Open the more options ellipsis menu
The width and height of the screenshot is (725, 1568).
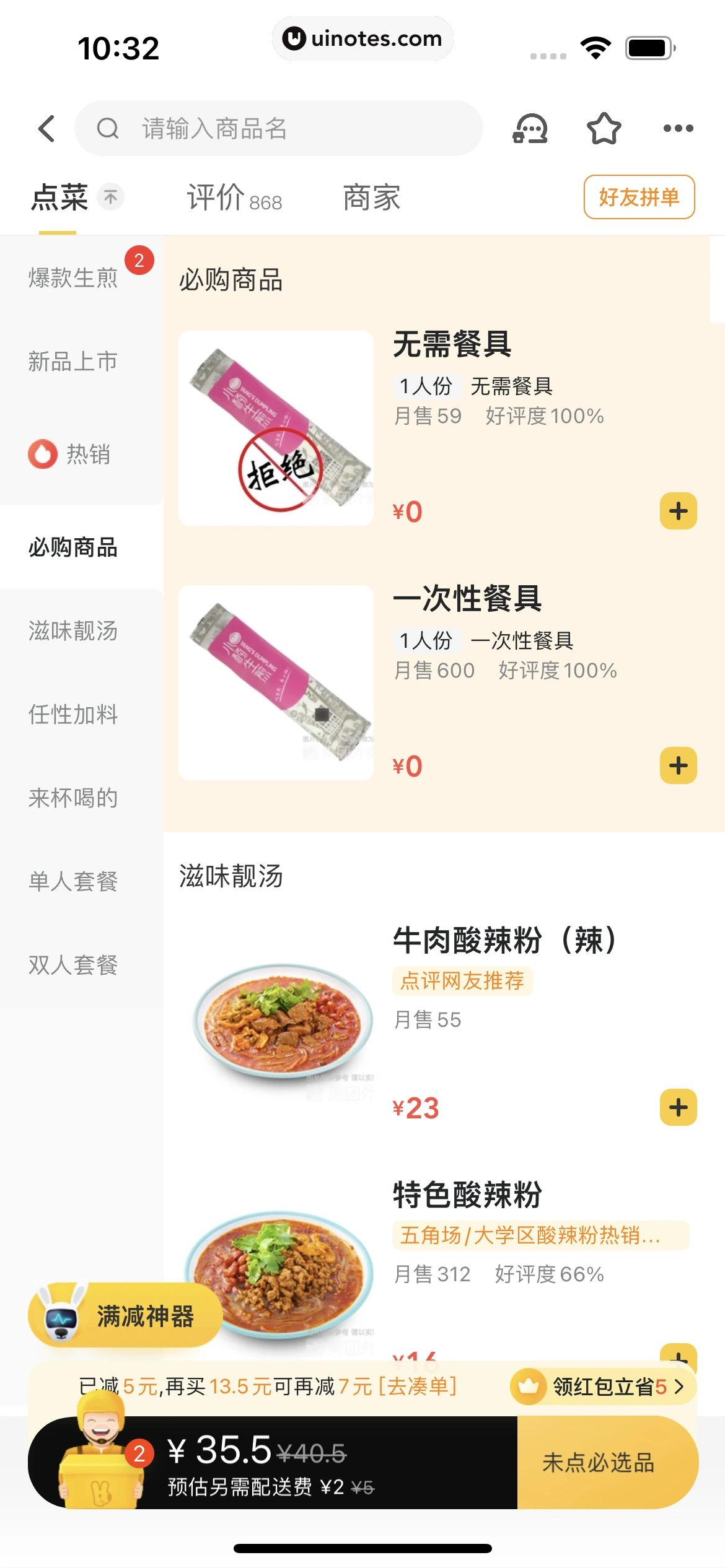(677, 128)
